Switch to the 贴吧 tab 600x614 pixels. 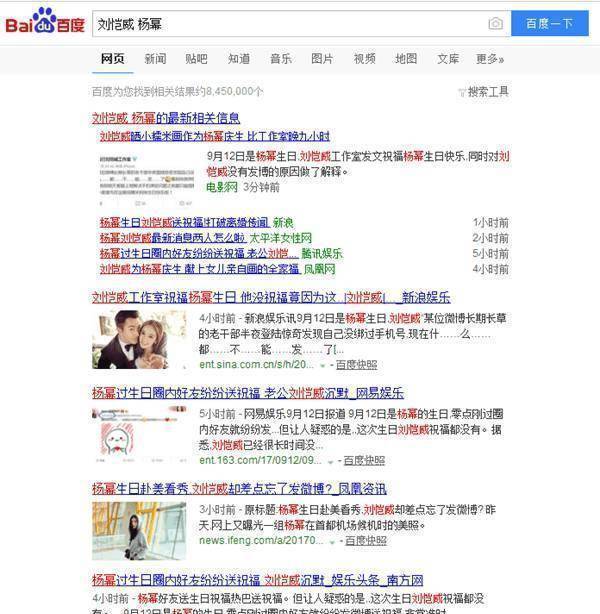tap(197, 59)
